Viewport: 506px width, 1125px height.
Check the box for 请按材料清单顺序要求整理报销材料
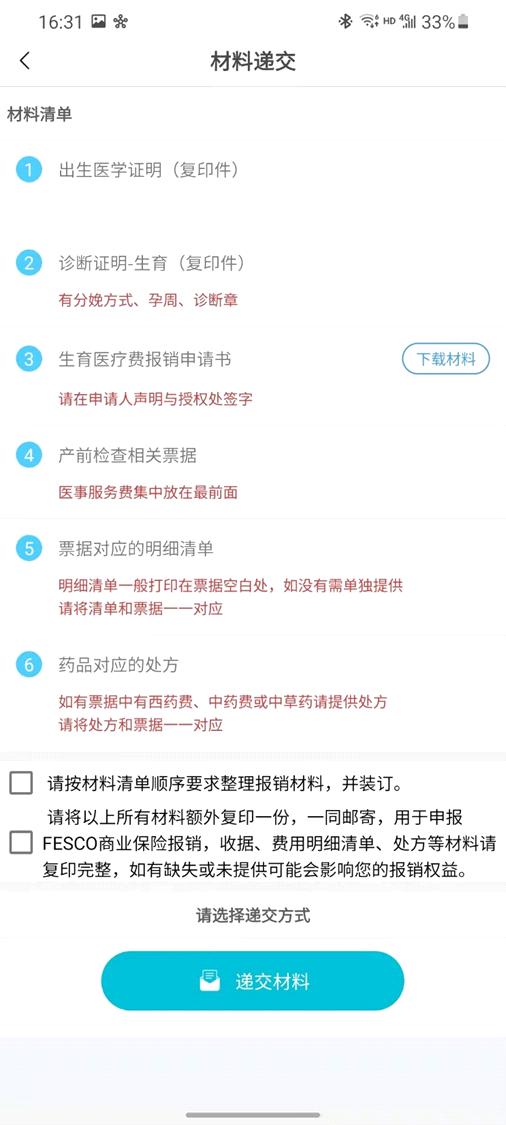pyautogui.click(x=21, y=783)
